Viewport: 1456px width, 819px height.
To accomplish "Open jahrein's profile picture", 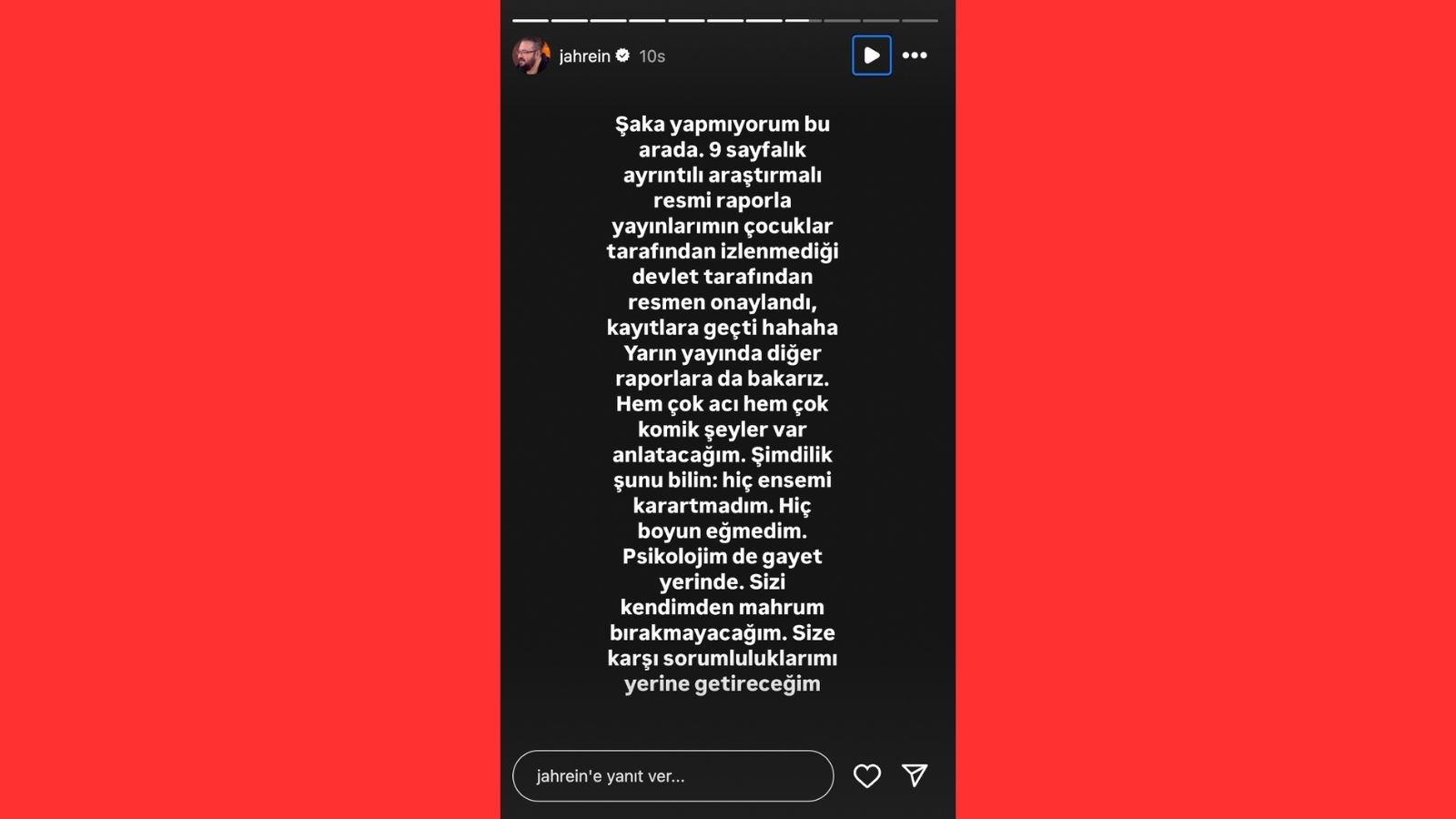I will [x=531, y=56].
